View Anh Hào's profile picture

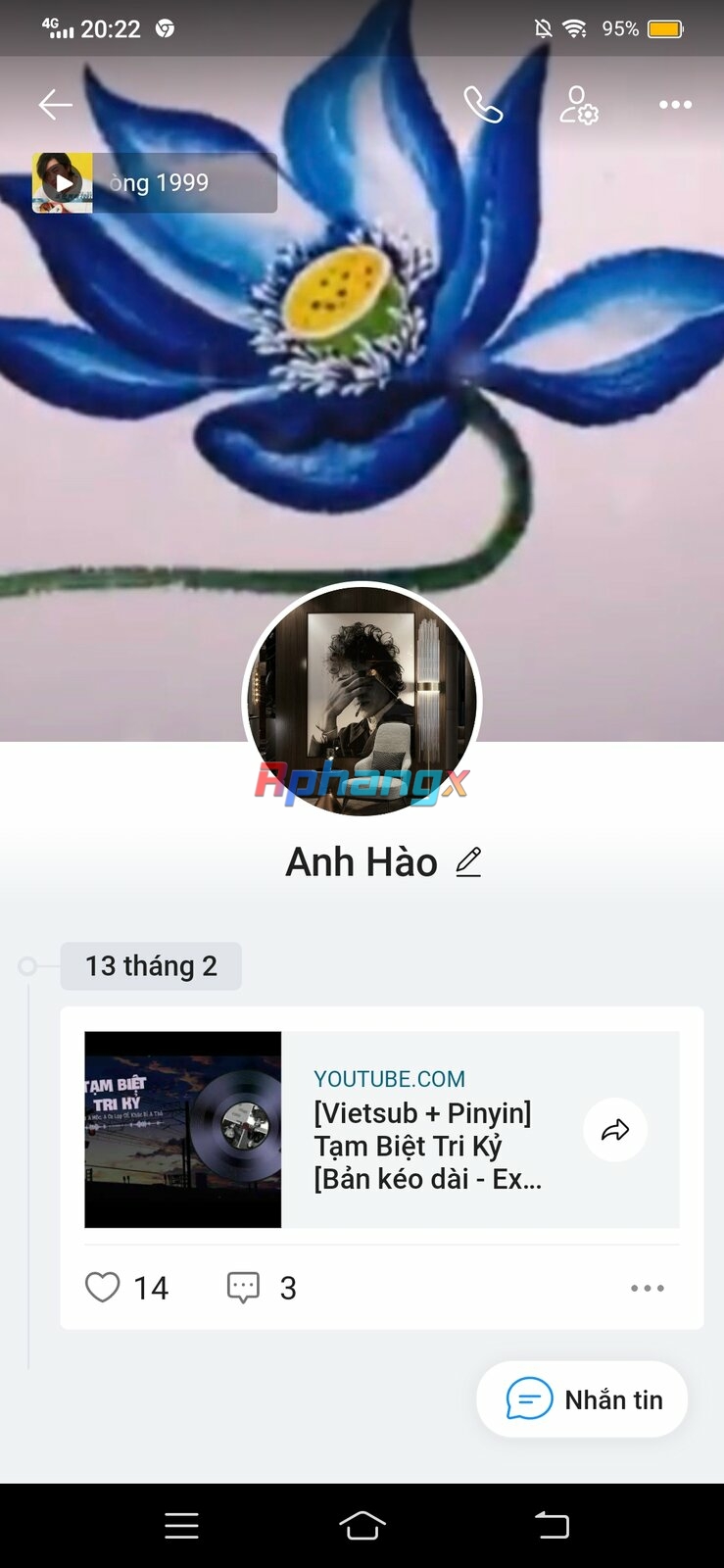pyautogui.click(x=362, y=700)
